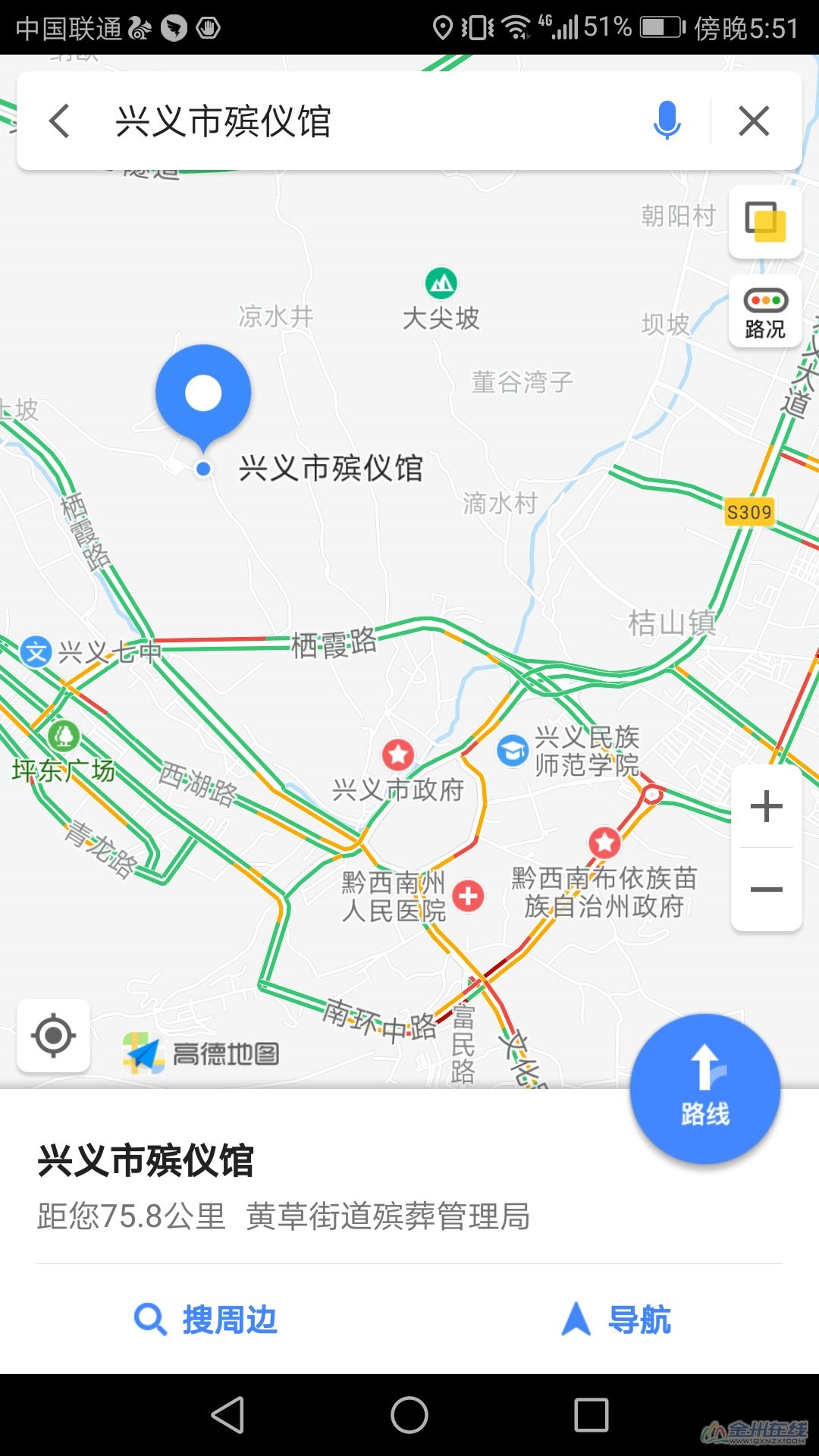Go to the Android home screen

409,1415
